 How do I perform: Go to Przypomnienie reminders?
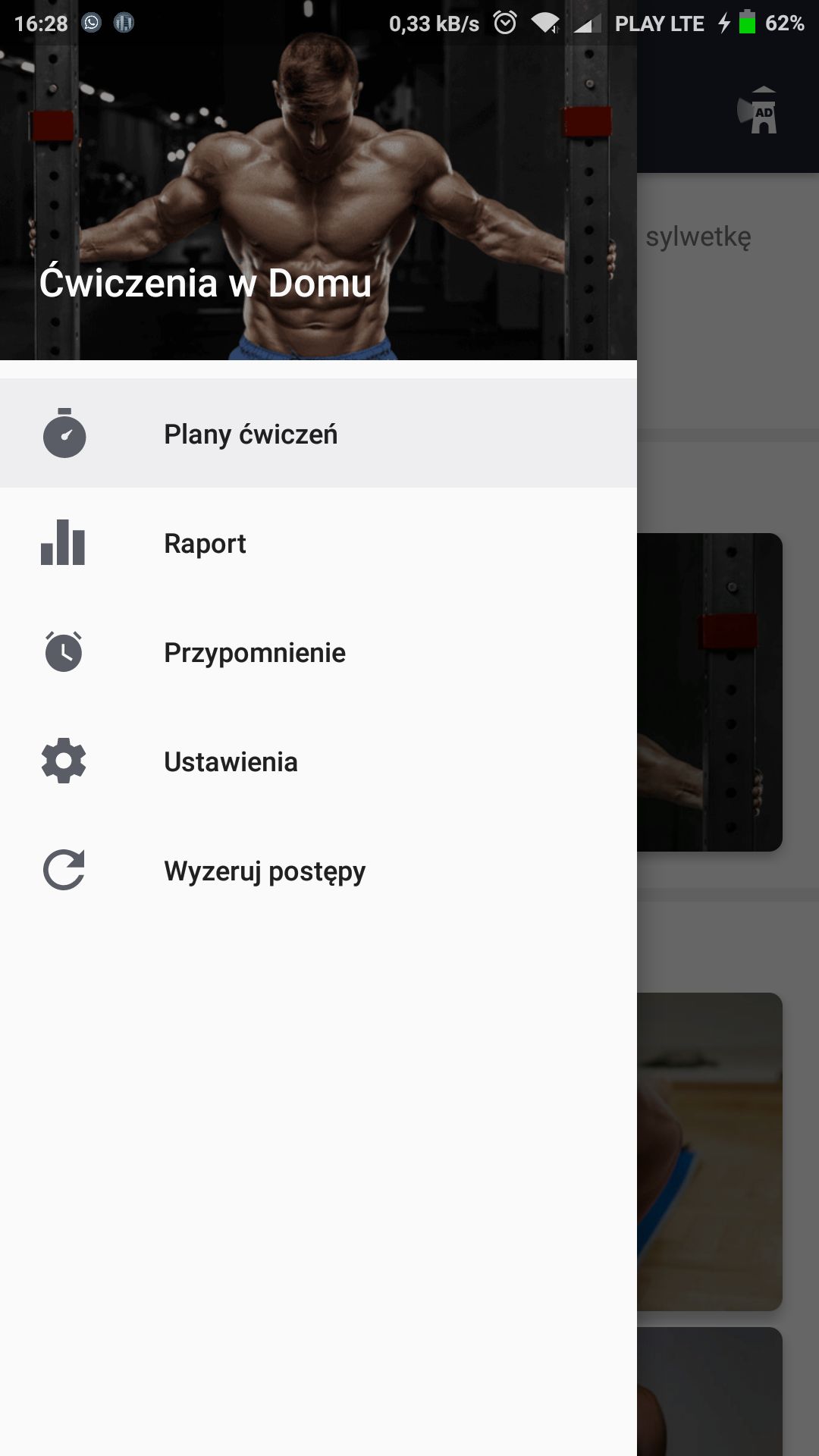coord(318,651)
